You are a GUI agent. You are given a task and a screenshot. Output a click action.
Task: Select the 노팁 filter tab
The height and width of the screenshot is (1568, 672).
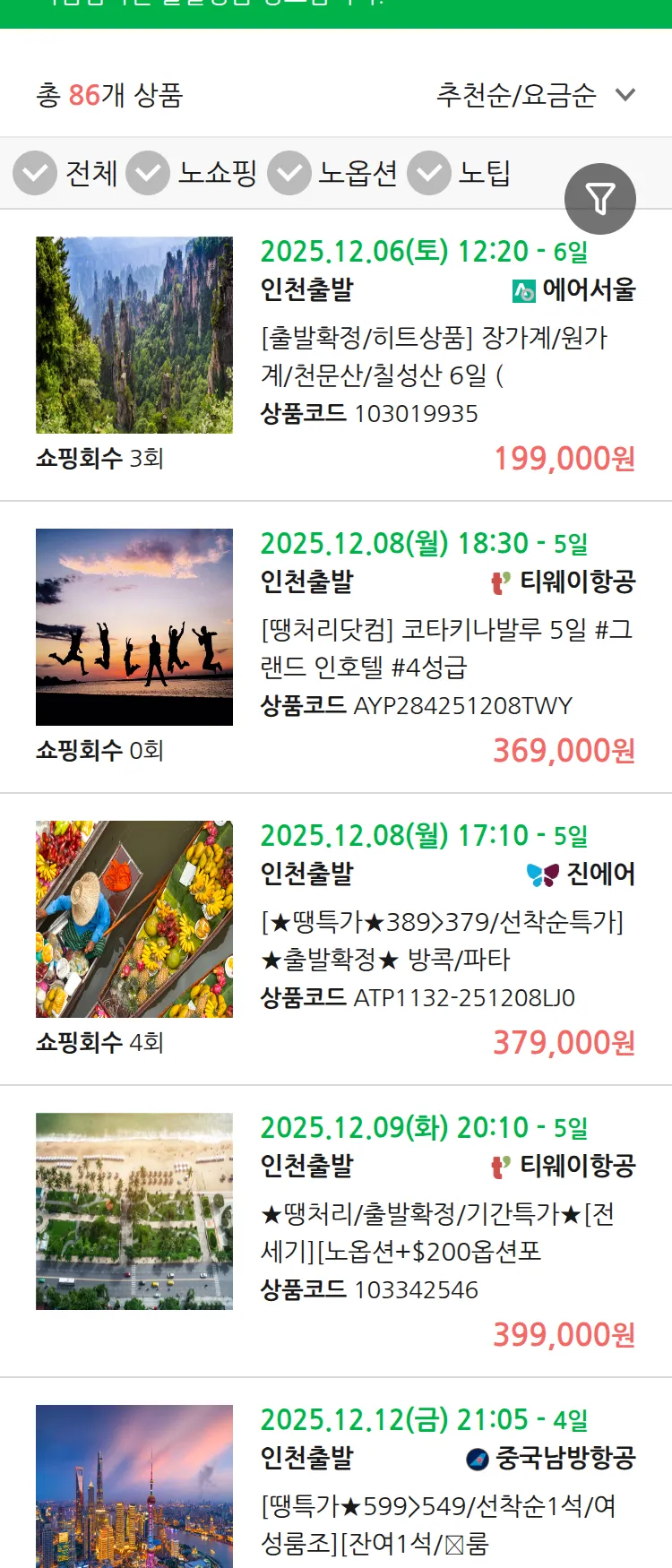(485, 173)
